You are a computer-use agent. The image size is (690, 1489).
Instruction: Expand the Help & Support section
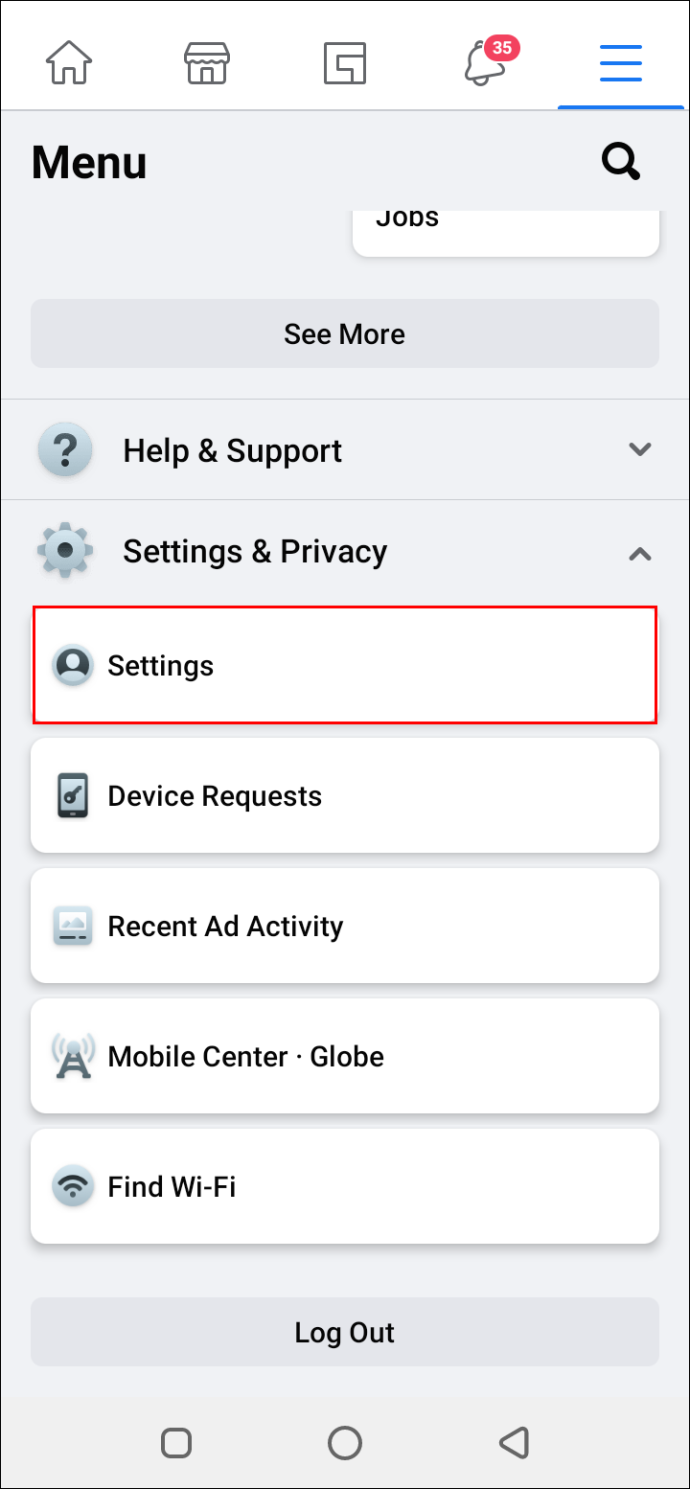click(x=345, y=450)
